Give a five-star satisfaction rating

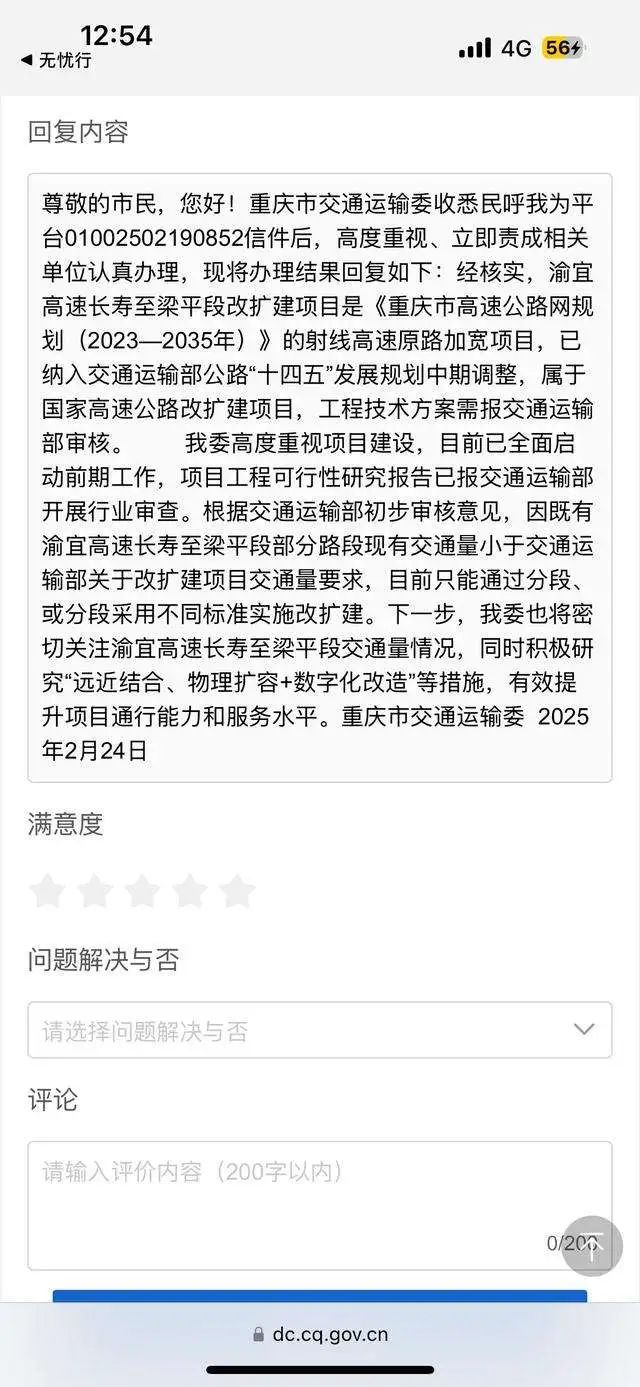click(x=237, y=891)
